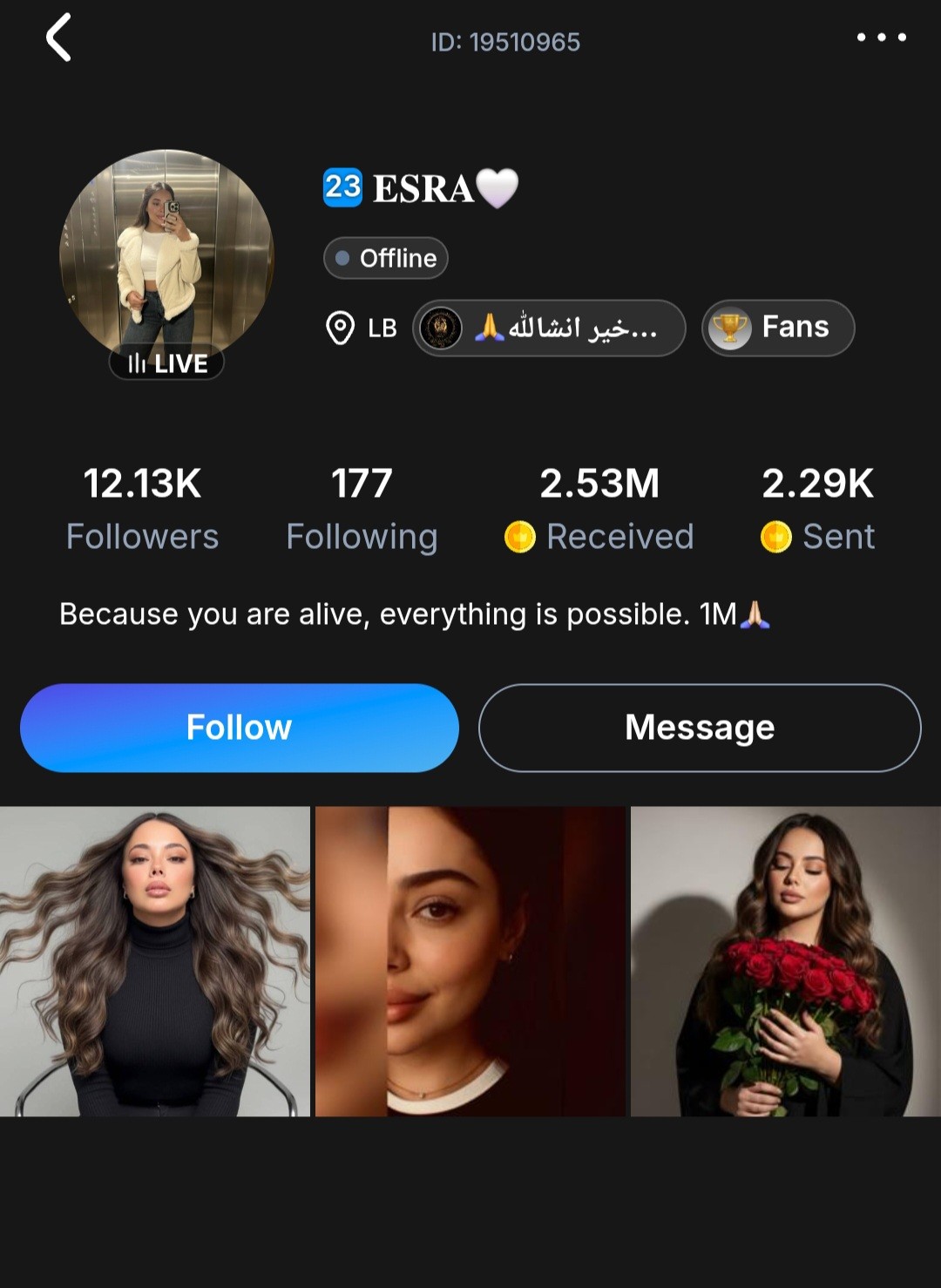Go back using the top arrow
This screenshot has width=941, height=1288.
tap(58, 38)
